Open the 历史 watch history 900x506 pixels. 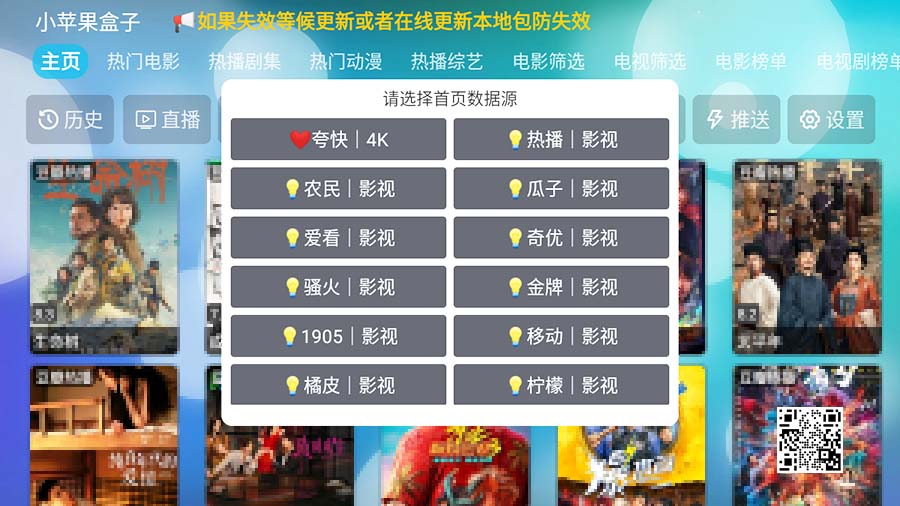point(70,120)
